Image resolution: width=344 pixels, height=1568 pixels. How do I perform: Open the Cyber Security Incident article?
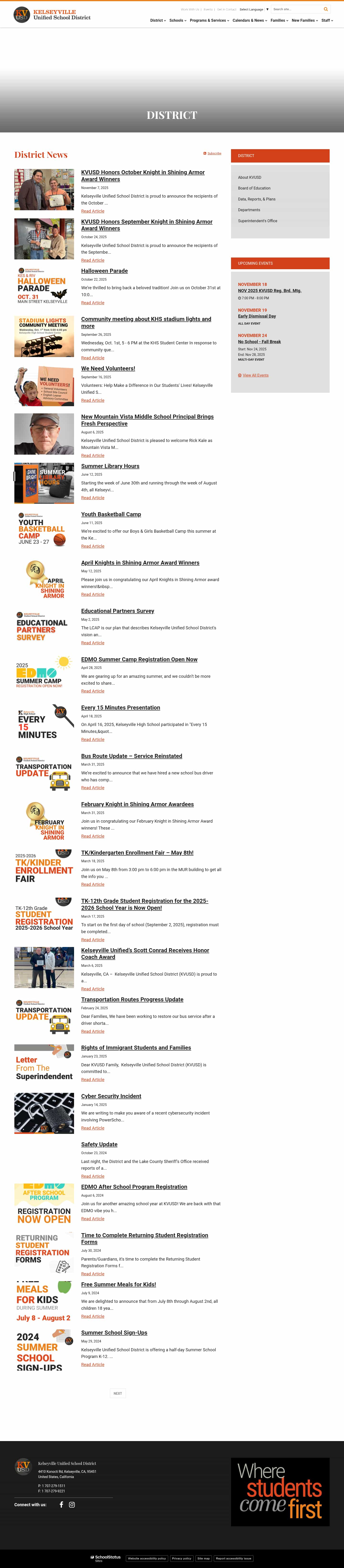111,1096
